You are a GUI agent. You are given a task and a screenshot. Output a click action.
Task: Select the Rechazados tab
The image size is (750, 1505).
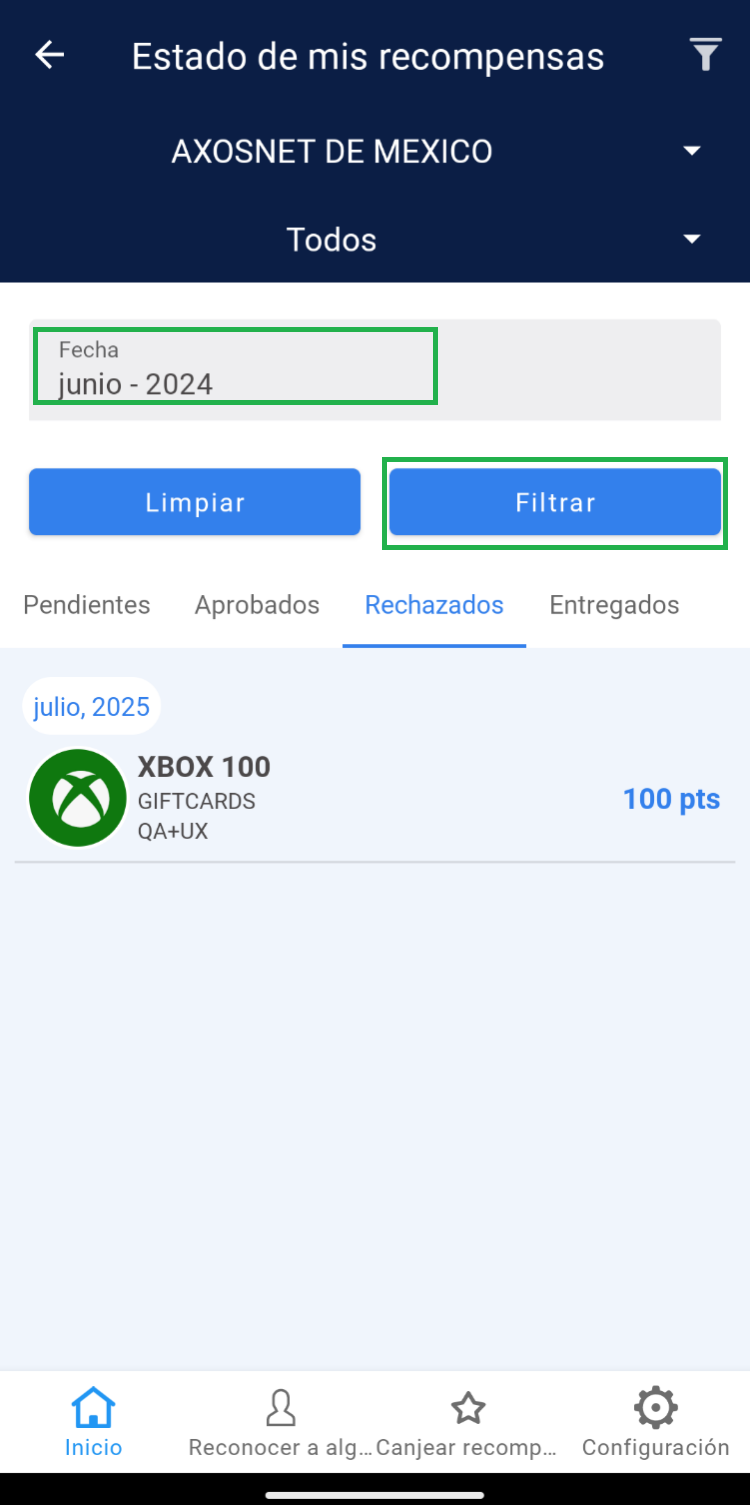tap(434, 605)
